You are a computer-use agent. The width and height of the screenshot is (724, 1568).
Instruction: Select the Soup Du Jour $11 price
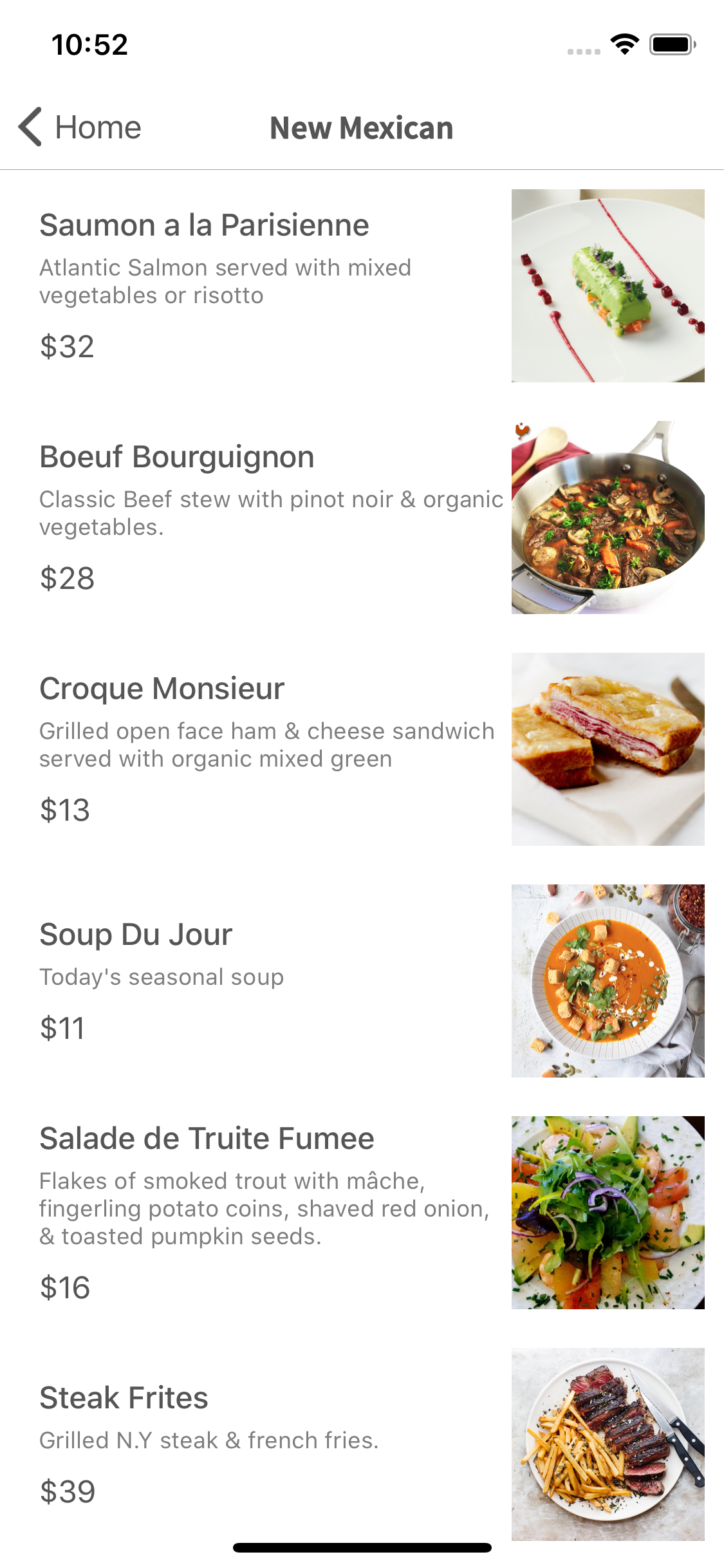tap(61, 1029)
